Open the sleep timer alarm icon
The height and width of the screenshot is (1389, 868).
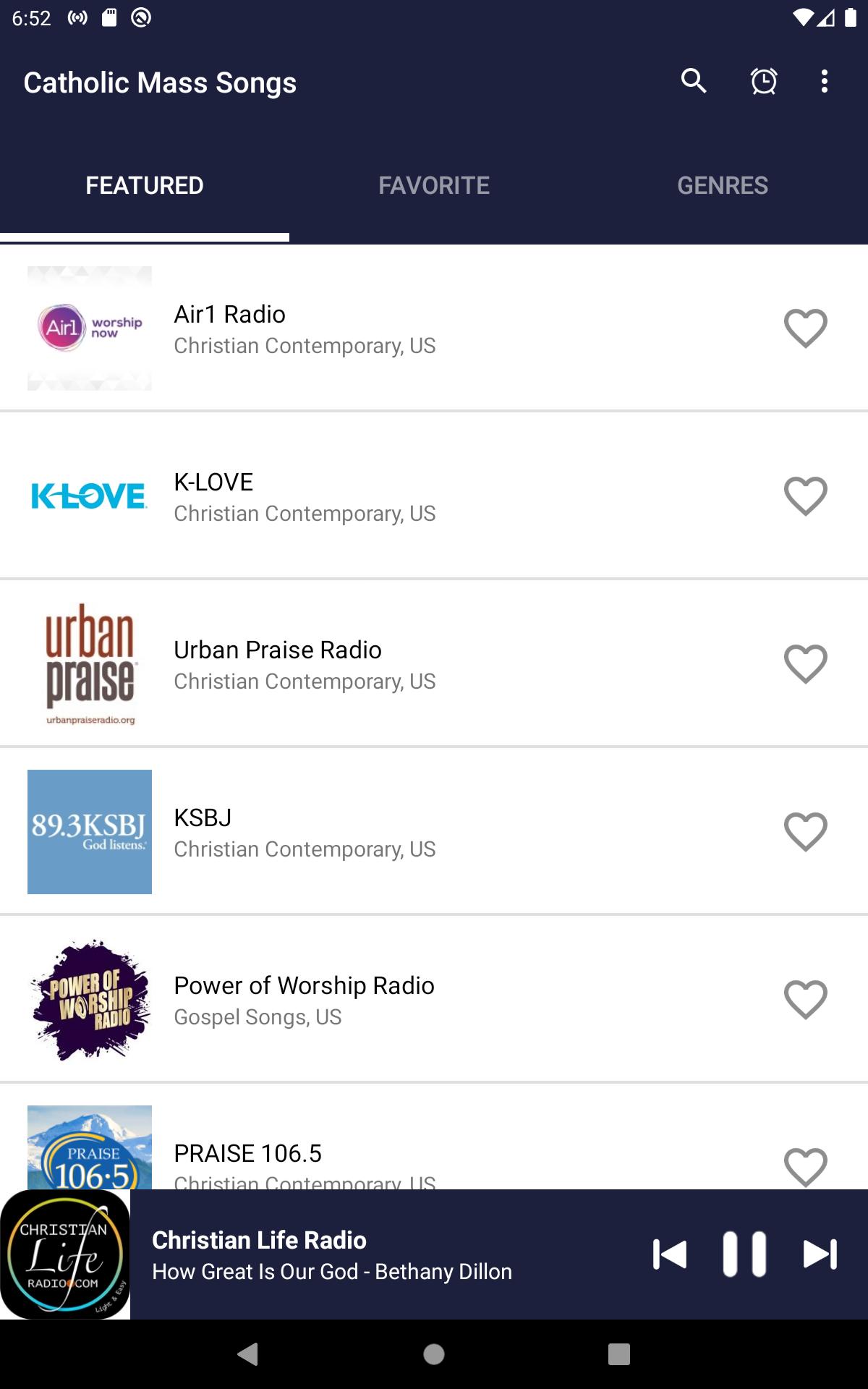[x=764, y=81]
